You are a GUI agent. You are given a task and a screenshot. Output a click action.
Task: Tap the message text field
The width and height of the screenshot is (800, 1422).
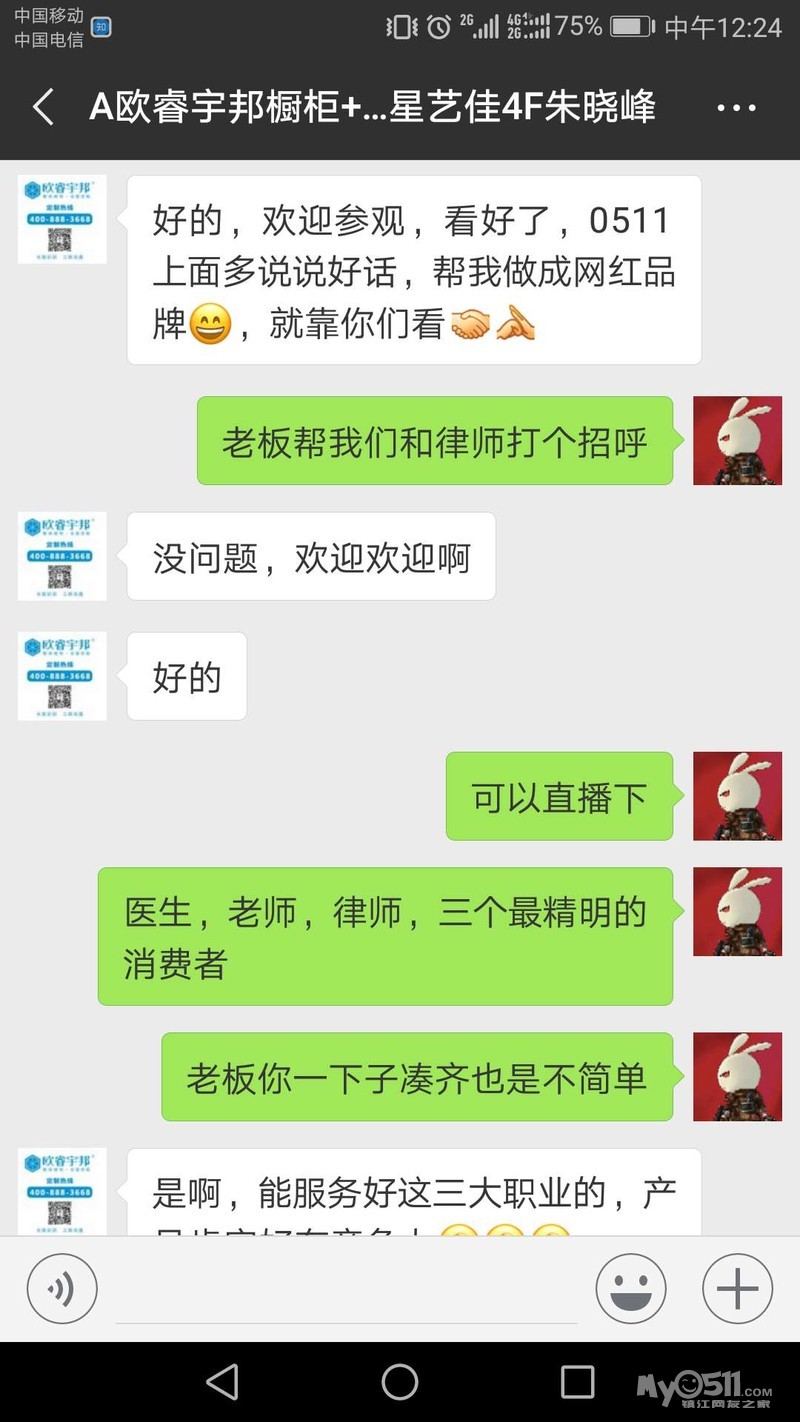pos(345,1290)
